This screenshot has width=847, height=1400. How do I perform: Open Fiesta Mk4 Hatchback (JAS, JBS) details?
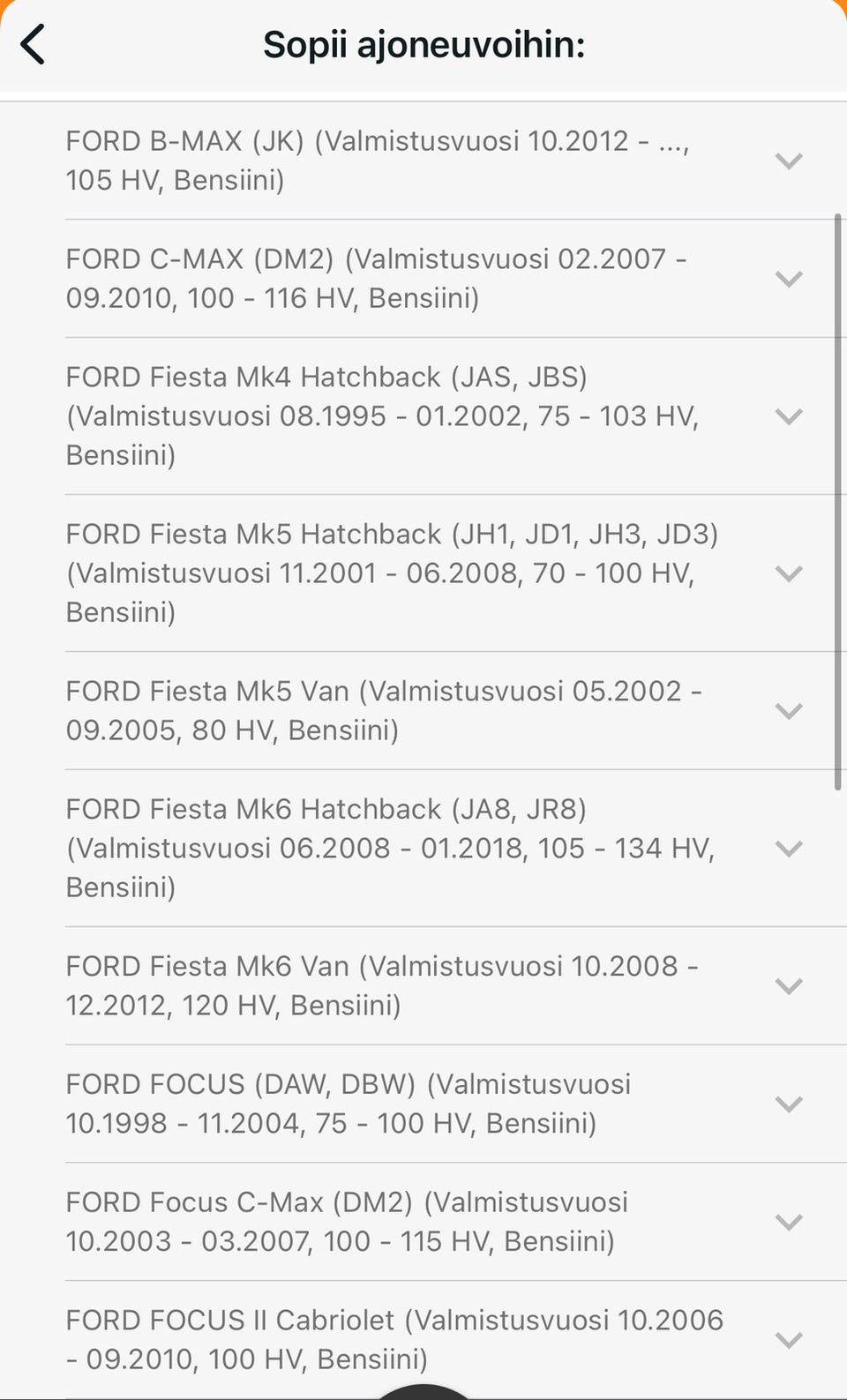(788, 416)
